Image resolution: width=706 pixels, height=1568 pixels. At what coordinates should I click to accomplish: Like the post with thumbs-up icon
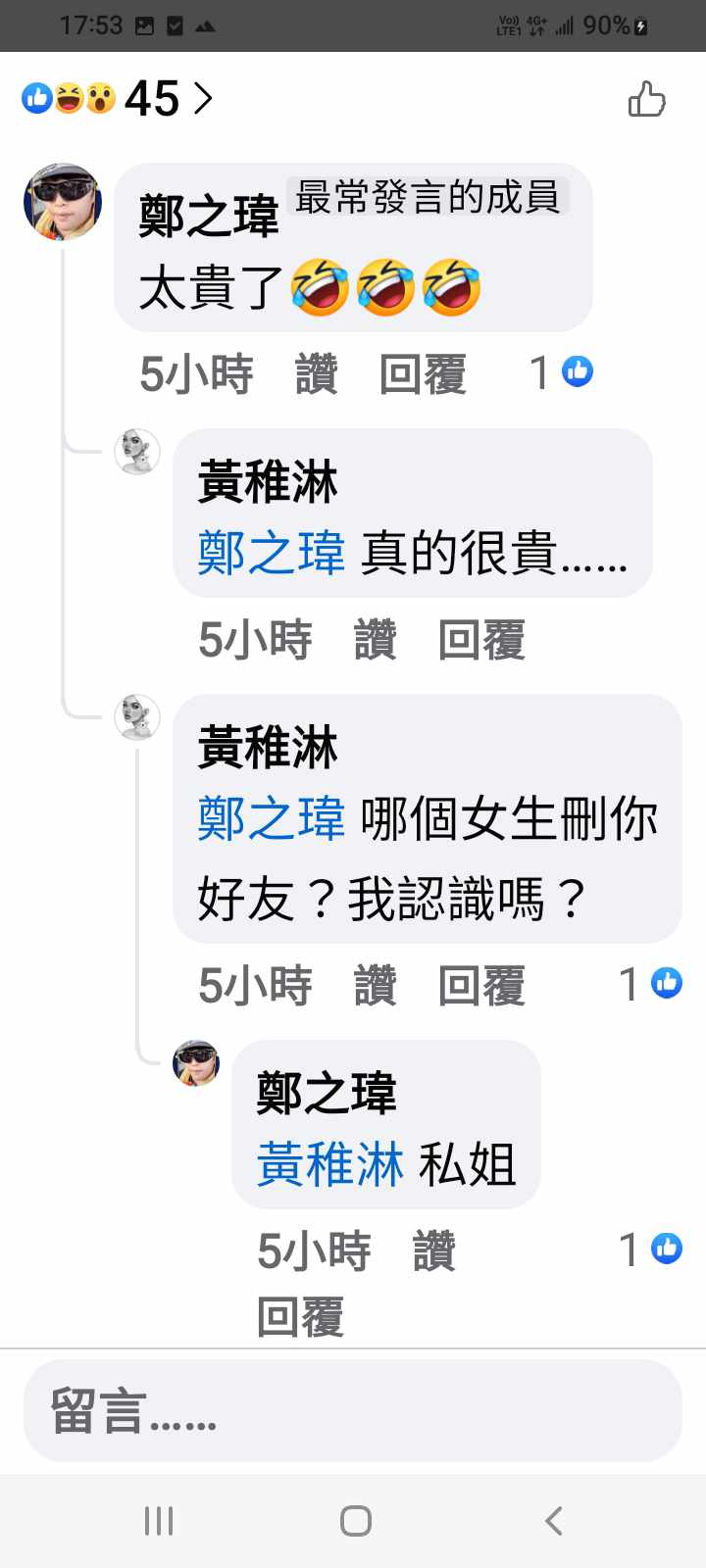click(646, 99)
